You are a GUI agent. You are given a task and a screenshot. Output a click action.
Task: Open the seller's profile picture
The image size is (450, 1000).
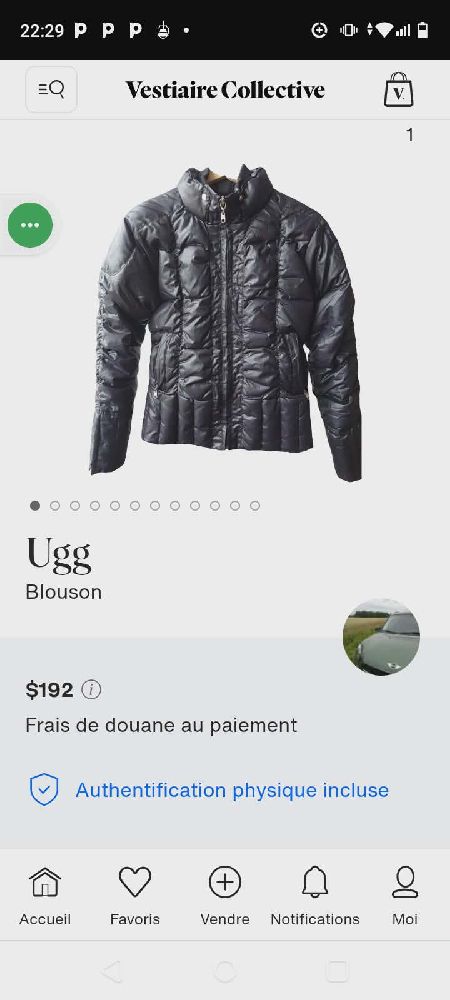[x=381, y=636]
